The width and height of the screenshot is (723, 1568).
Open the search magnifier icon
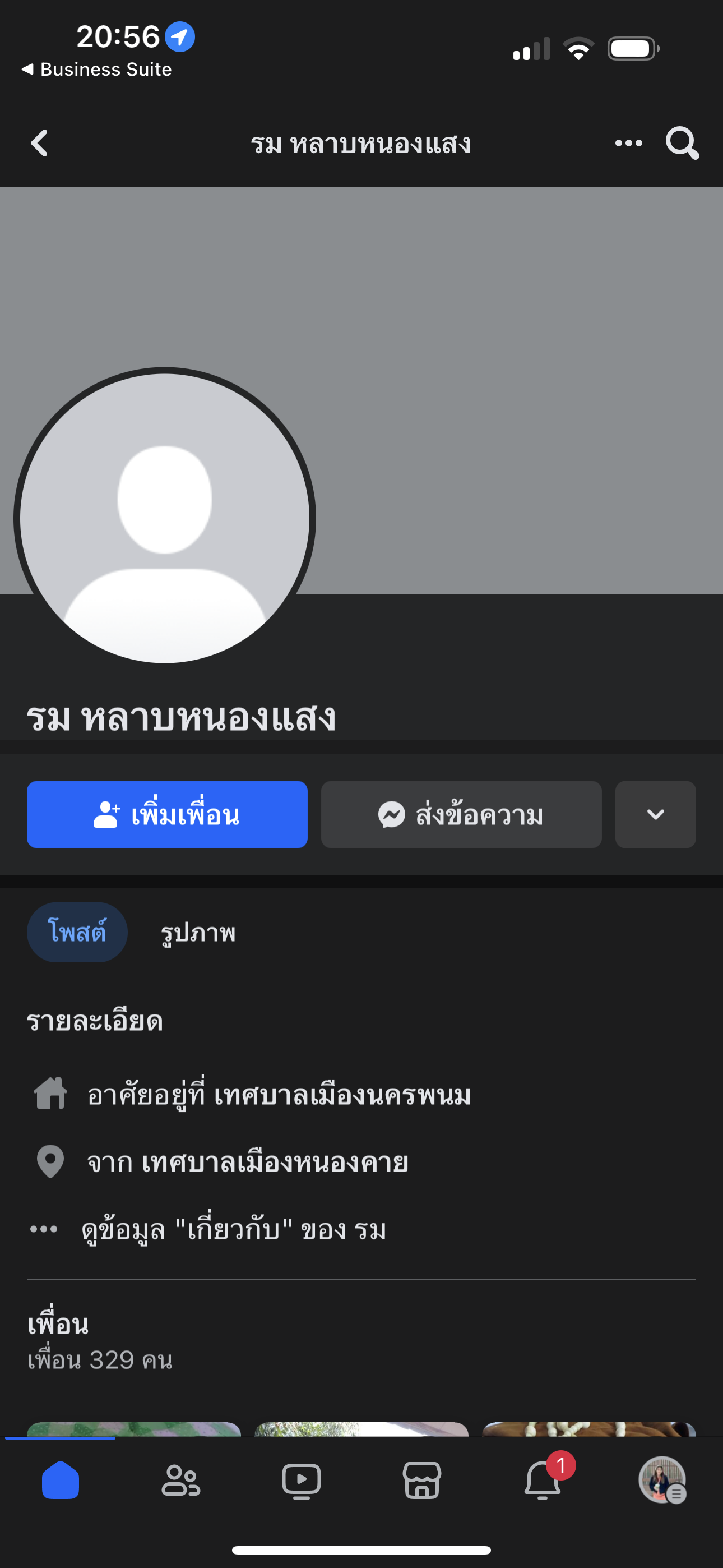pos(682,144)
